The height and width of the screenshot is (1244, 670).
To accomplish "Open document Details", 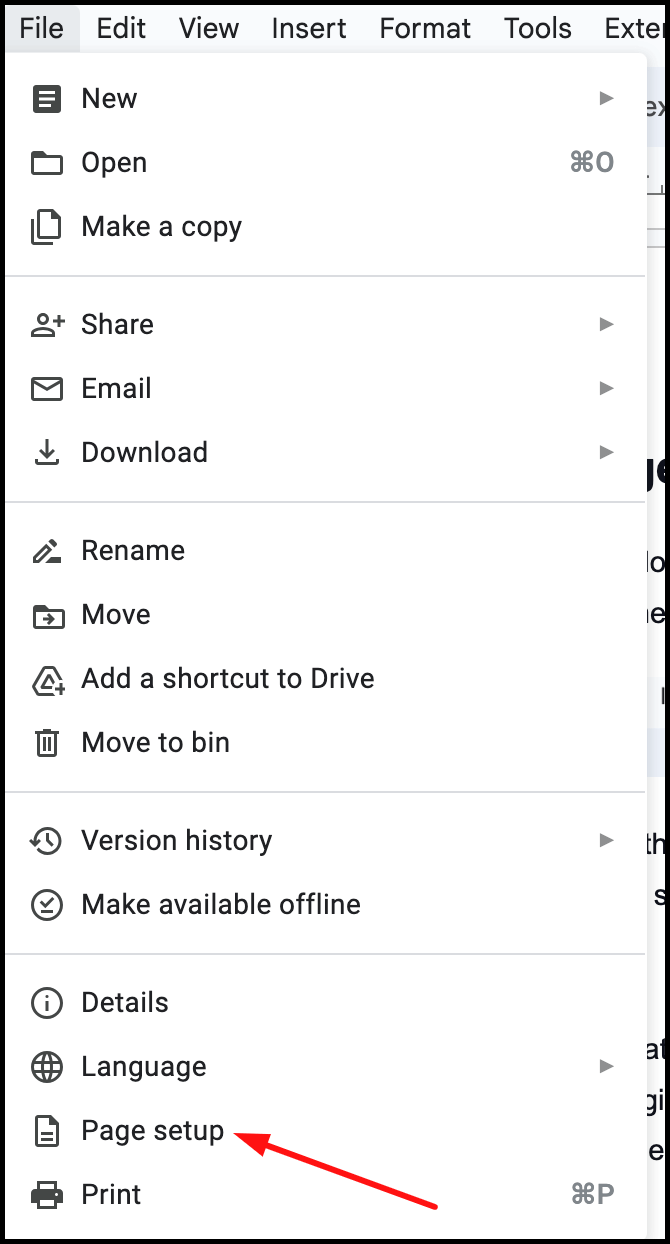I will pyautogui.click(x=325, y=1002).
